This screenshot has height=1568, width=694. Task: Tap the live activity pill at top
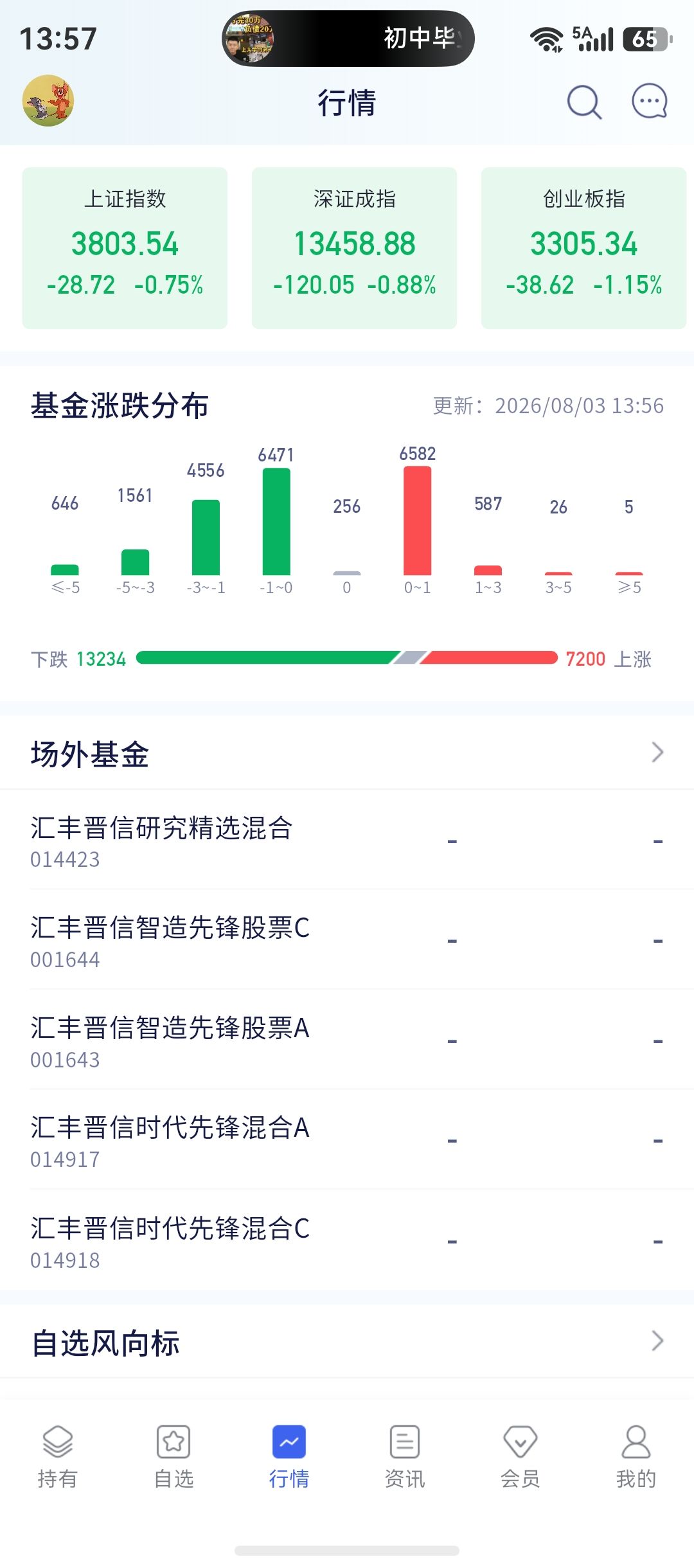[348, 39]
